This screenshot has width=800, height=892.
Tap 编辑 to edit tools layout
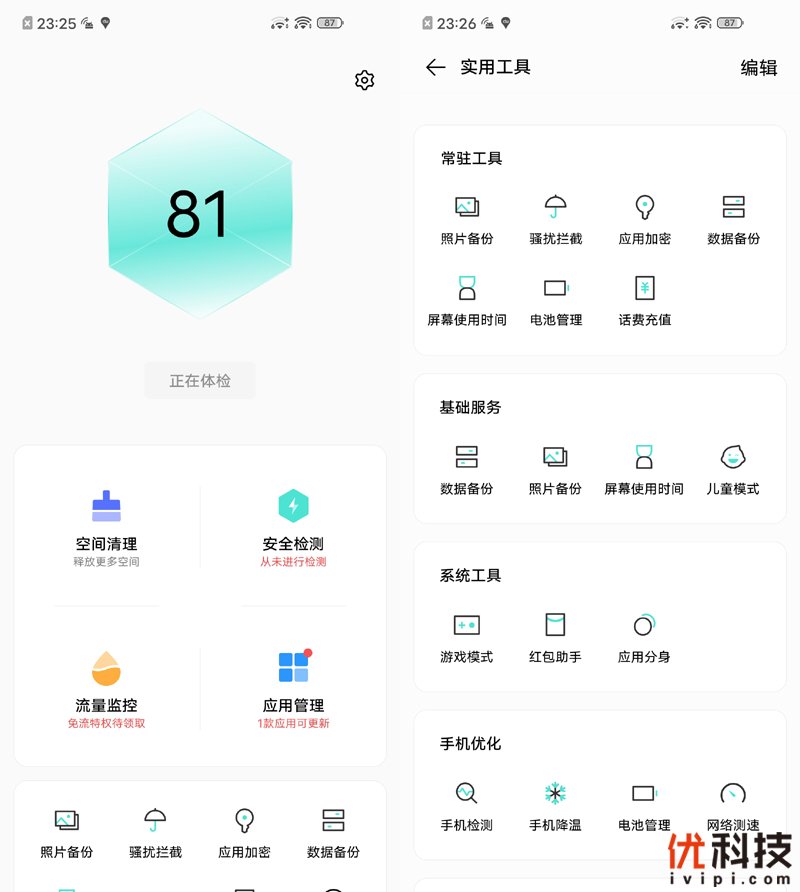[x=756, y=67]
